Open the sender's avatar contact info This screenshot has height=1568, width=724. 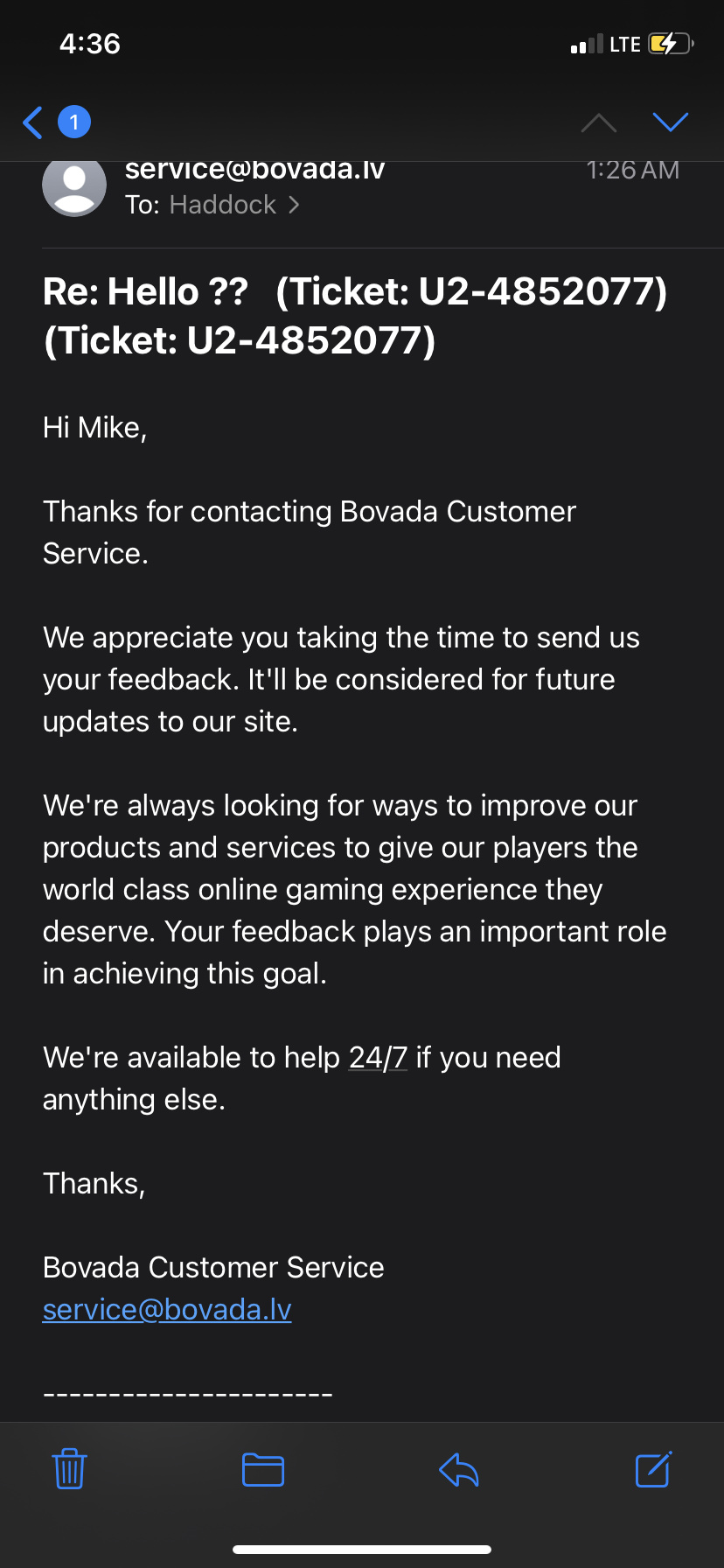(x=74, y=187)
